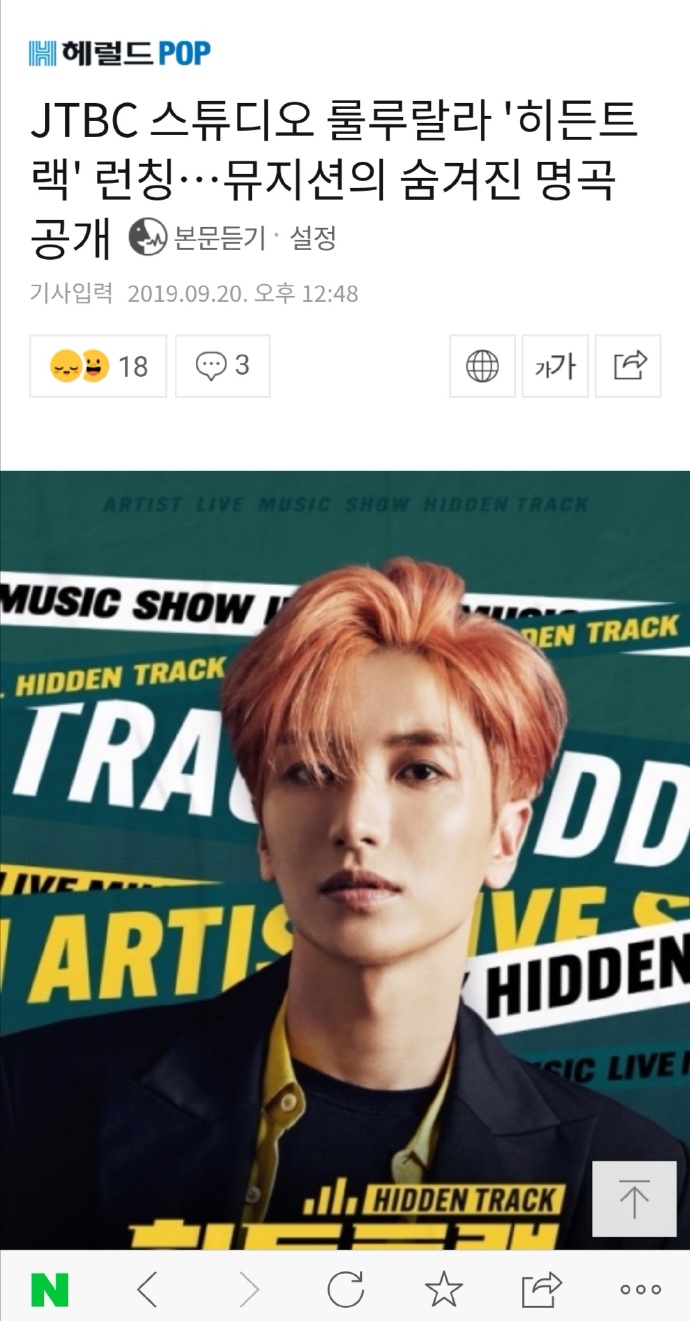Image resolution: width=690 pixels, height=1321 pixels.
Task: Jump back to top of page
Action: pos(634,1198)
